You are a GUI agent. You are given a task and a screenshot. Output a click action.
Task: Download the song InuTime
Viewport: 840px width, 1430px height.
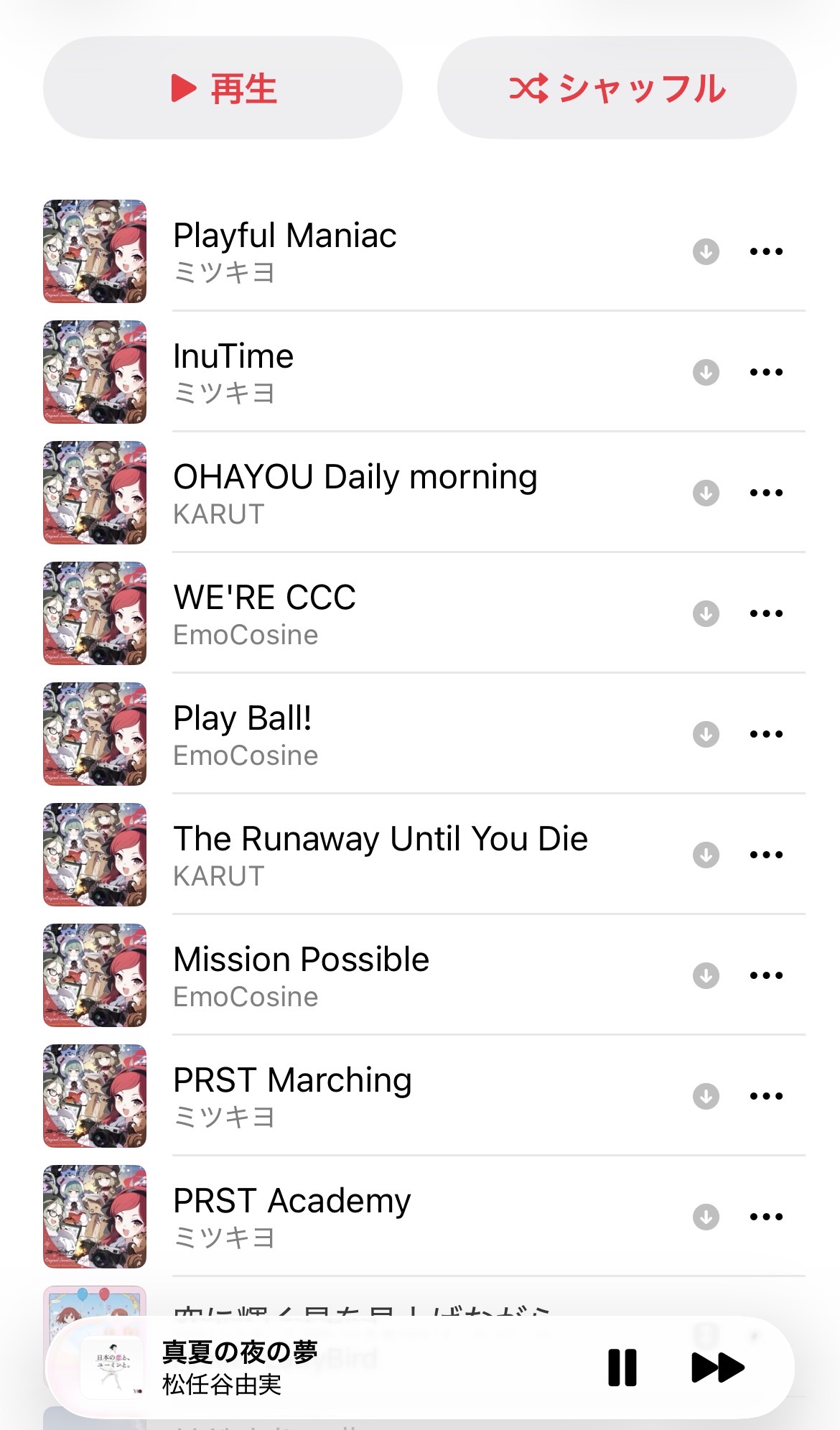[706, 372]
